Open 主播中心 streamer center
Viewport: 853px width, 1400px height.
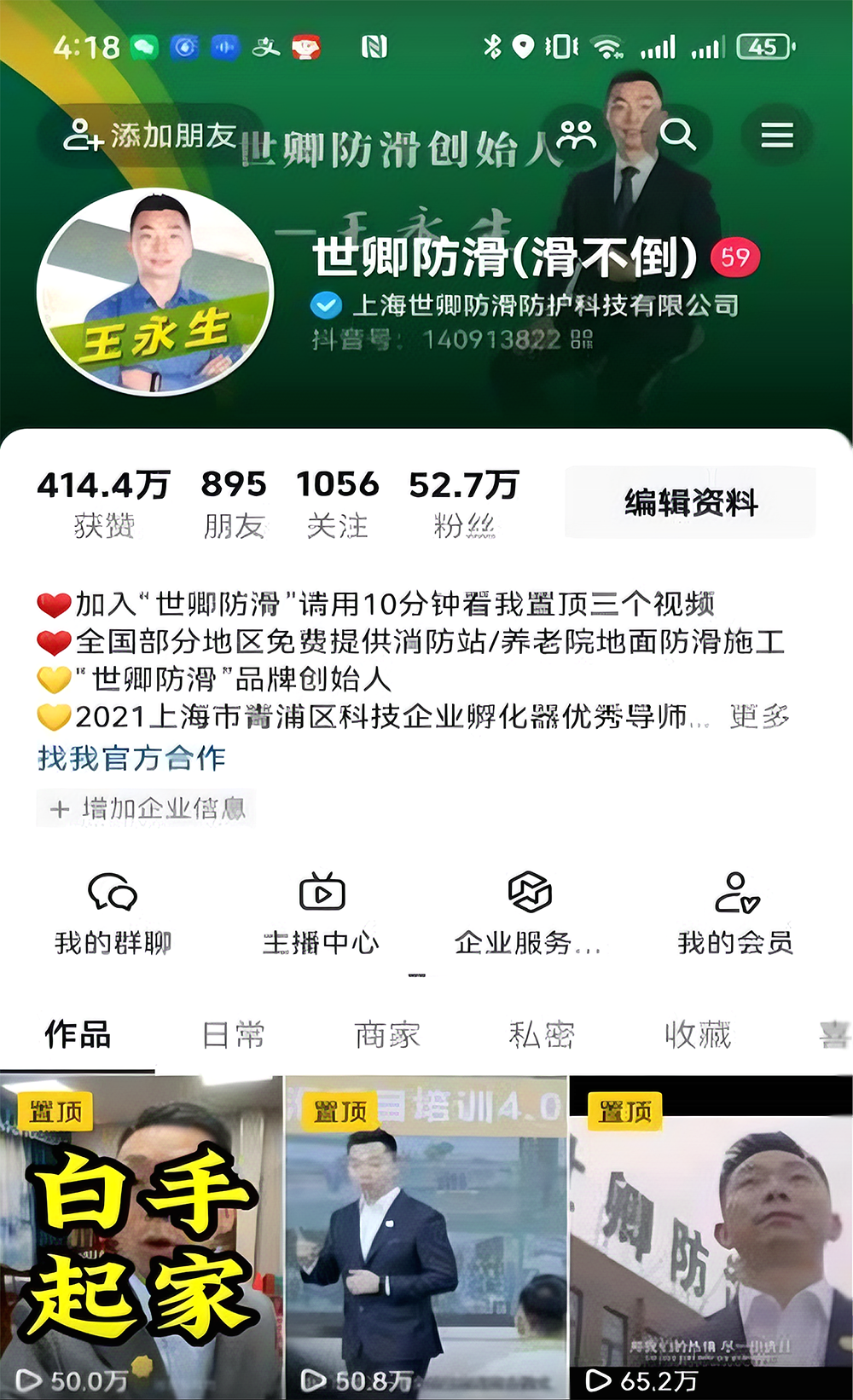321,912
